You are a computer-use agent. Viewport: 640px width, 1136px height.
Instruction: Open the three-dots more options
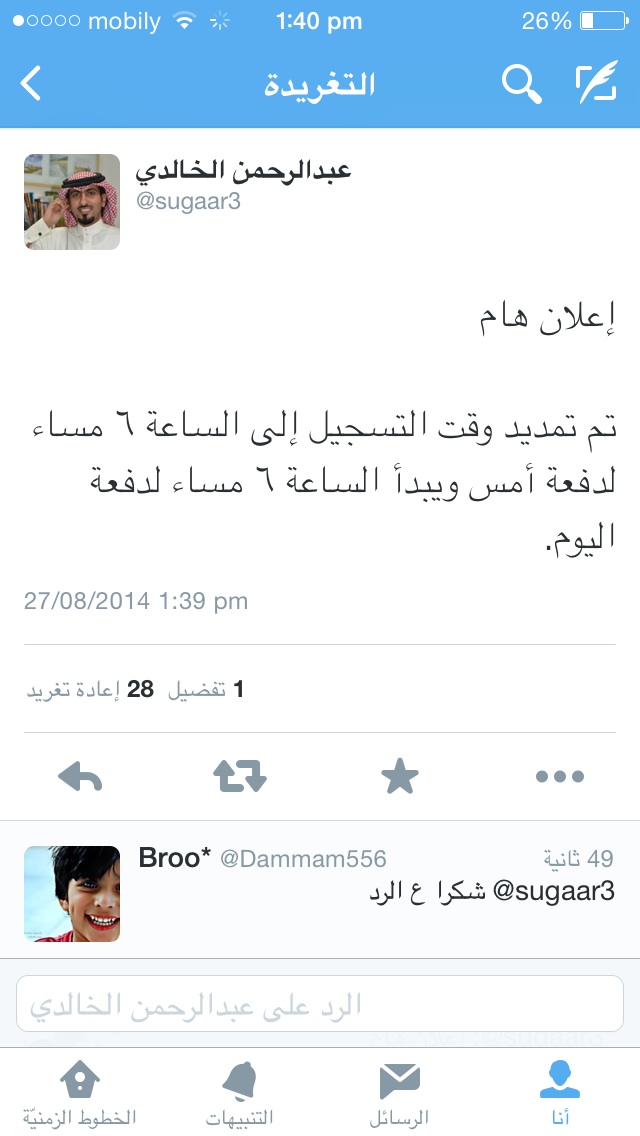[560, 777]
